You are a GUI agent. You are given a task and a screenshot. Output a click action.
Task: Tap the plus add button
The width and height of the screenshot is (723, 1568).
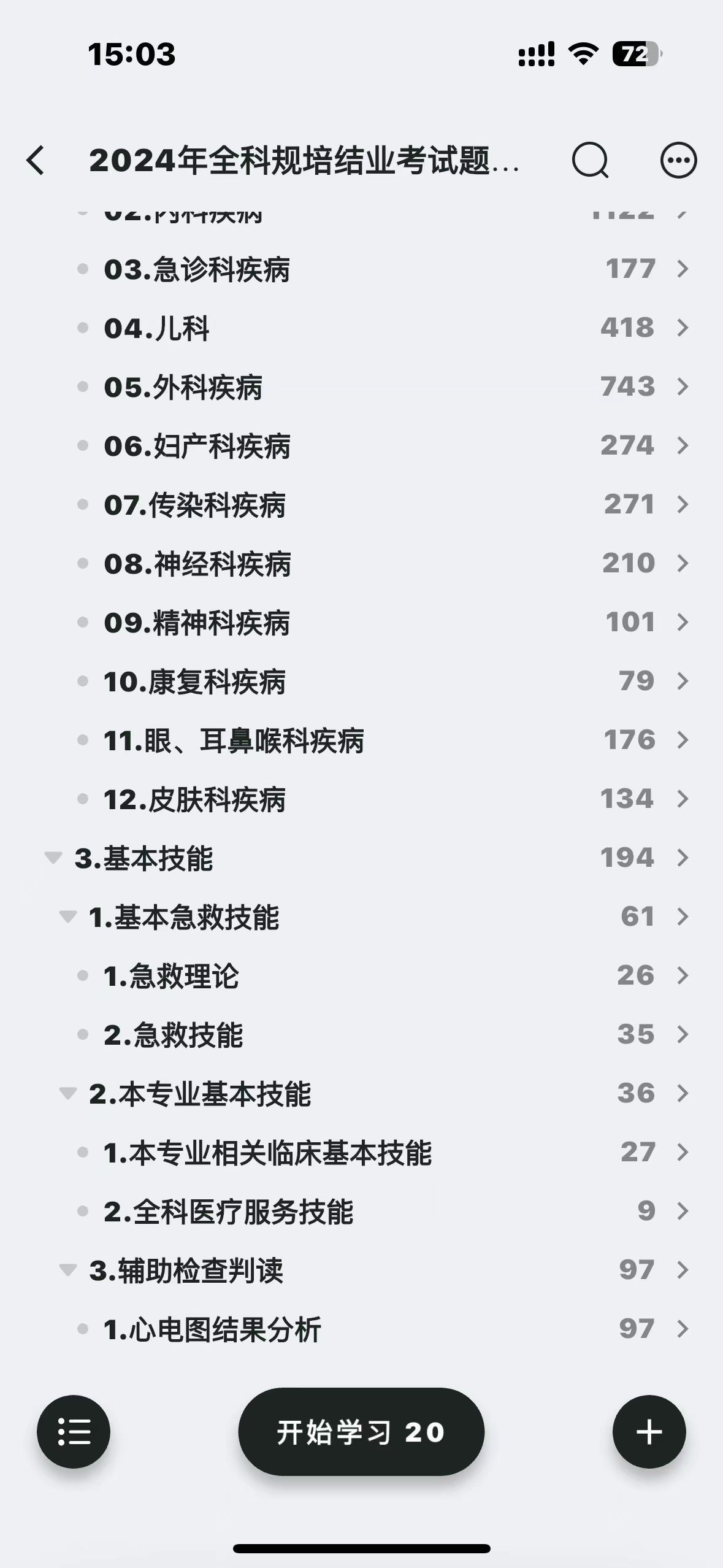click(649, 1432)
